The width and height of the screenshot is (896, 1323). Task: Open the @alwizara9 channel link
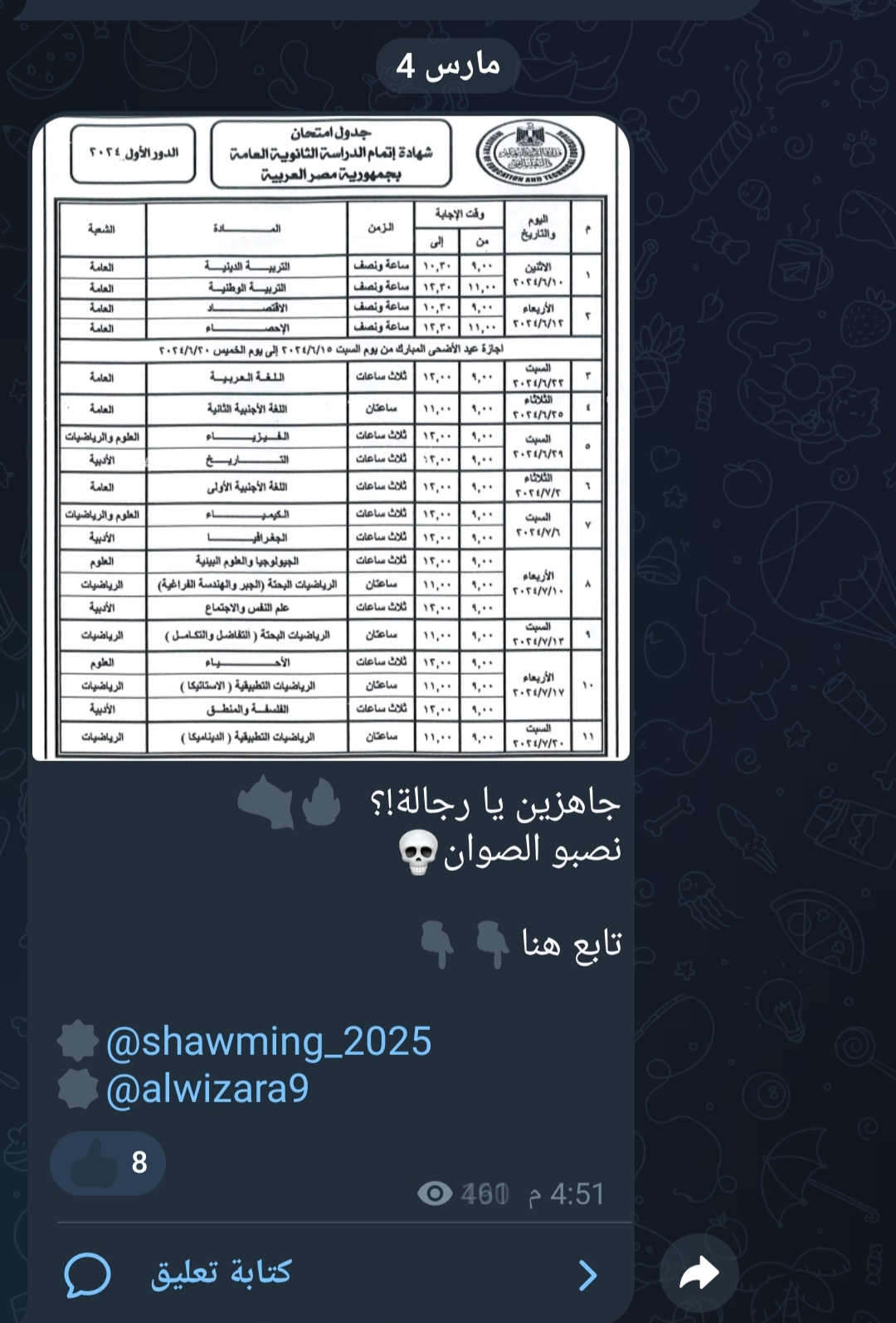tap(207, 1088)
